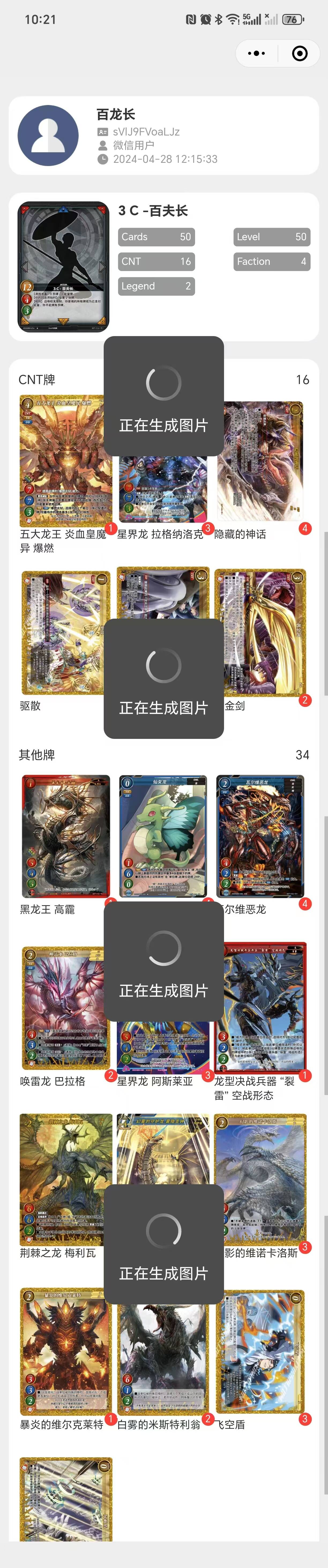Open the 黑龙王 高霾 card
The image size is (328, 1568).
[66, 836]
